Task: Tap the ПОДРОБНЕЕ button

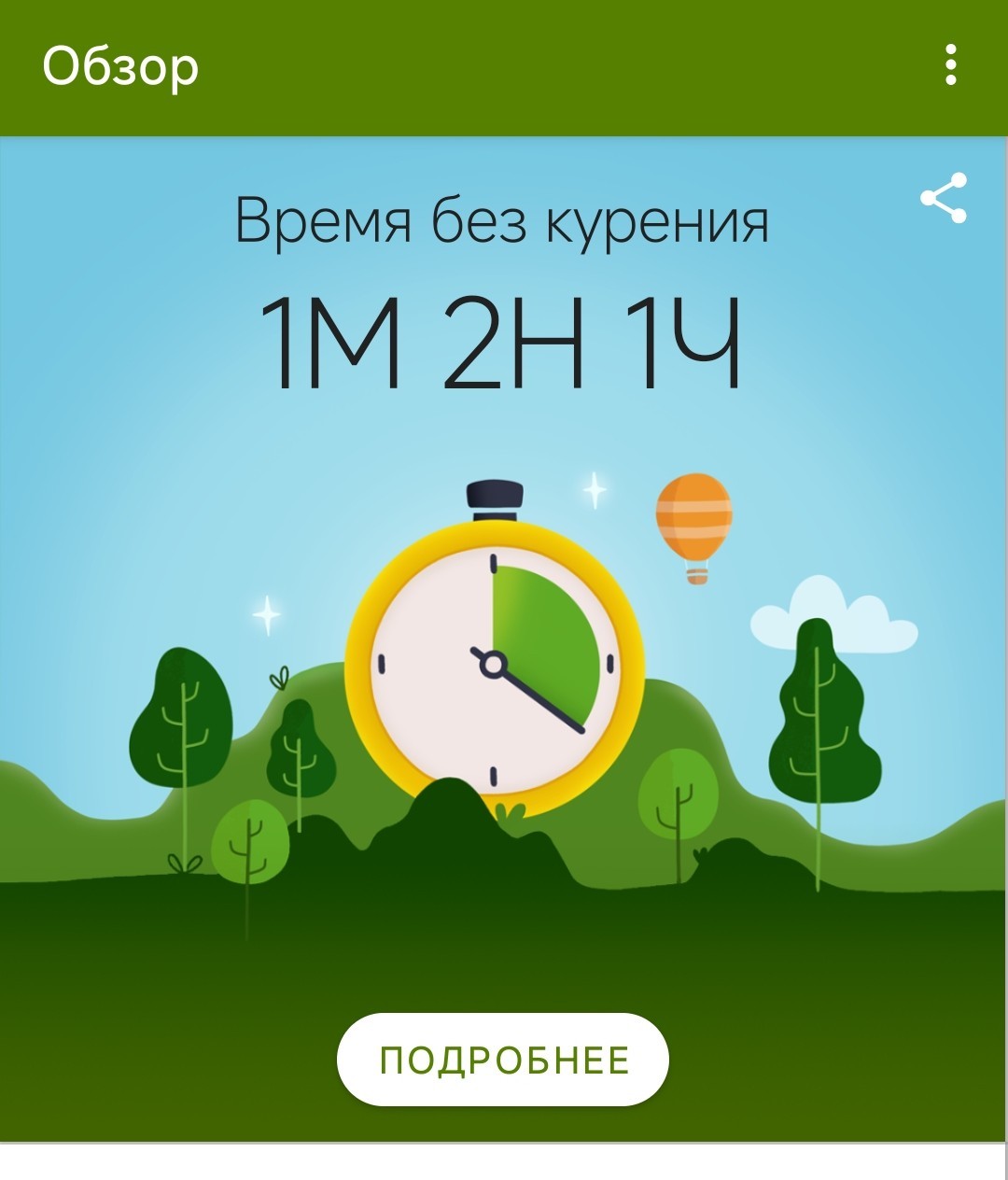Action: pyautogui.click(x=503, y=1060)
